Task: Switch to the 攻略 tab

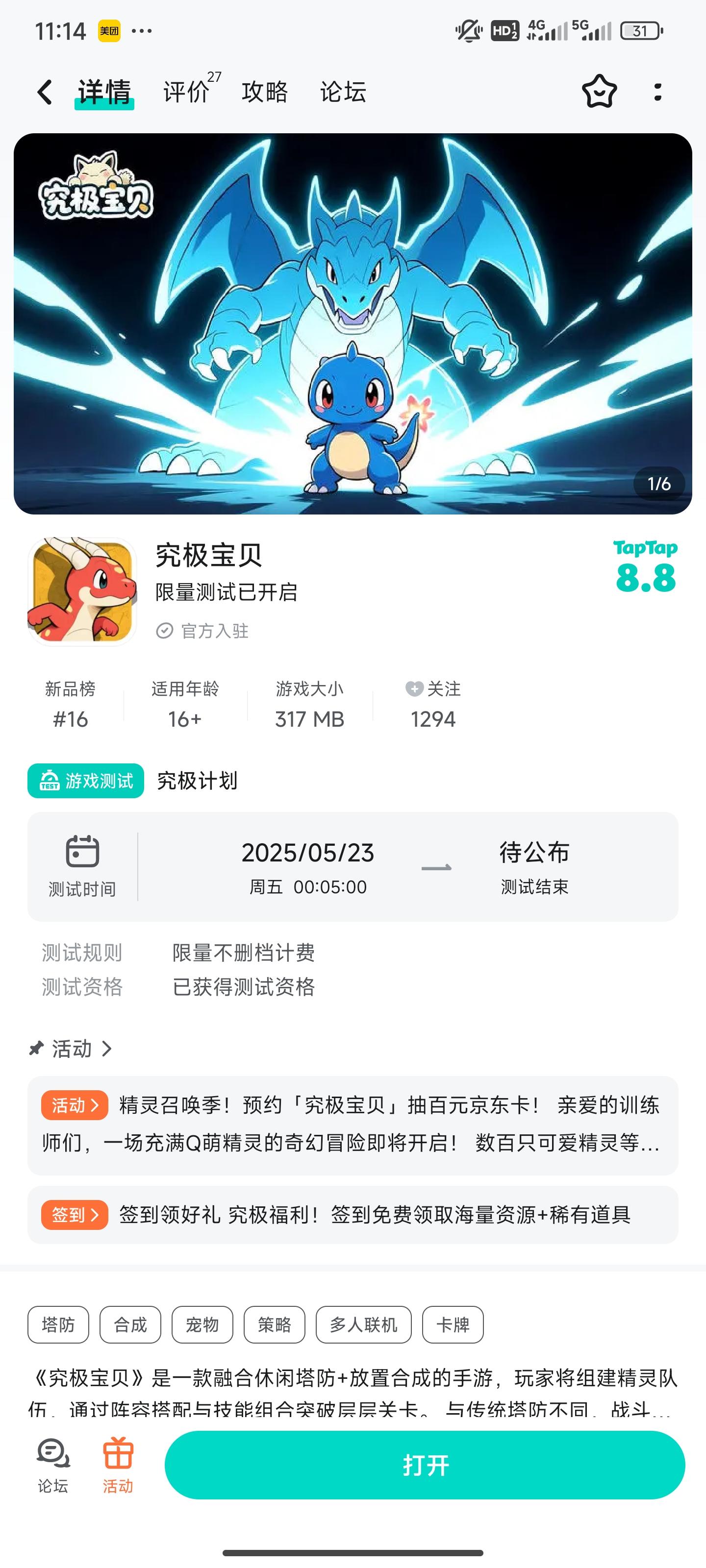Action: (x=264, y=92)
